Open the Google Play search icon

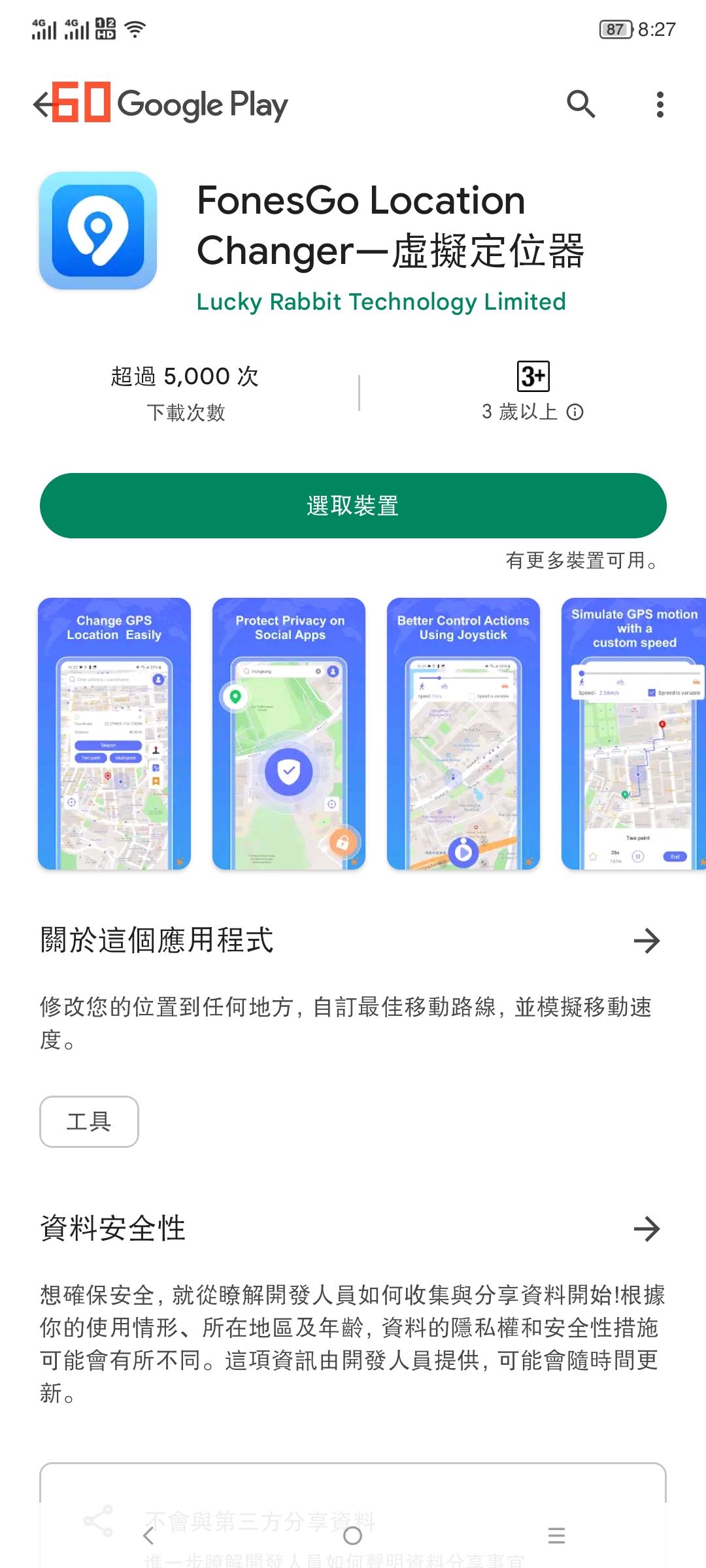tap(580, 105)
